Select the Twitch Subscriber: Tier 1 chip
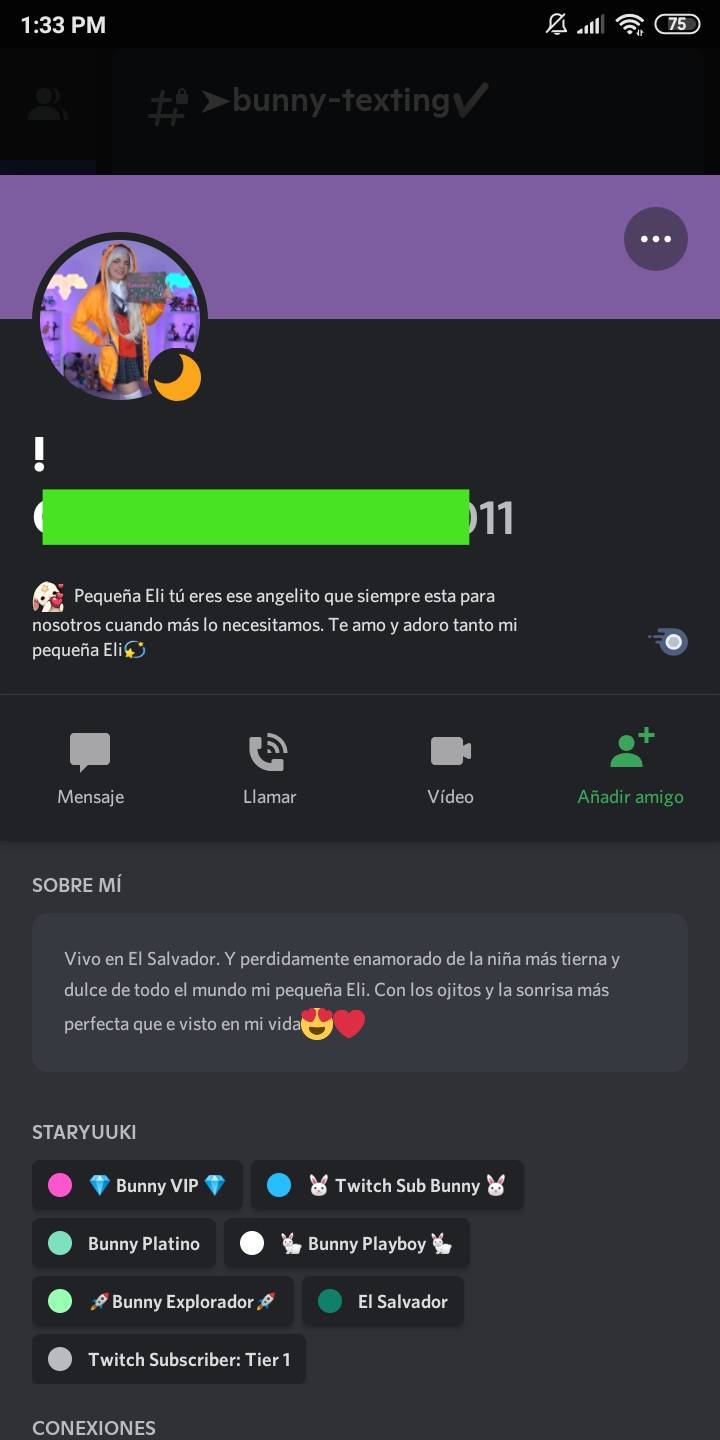The width and height of the screenshot is (720, 1440). (169, 1359)
